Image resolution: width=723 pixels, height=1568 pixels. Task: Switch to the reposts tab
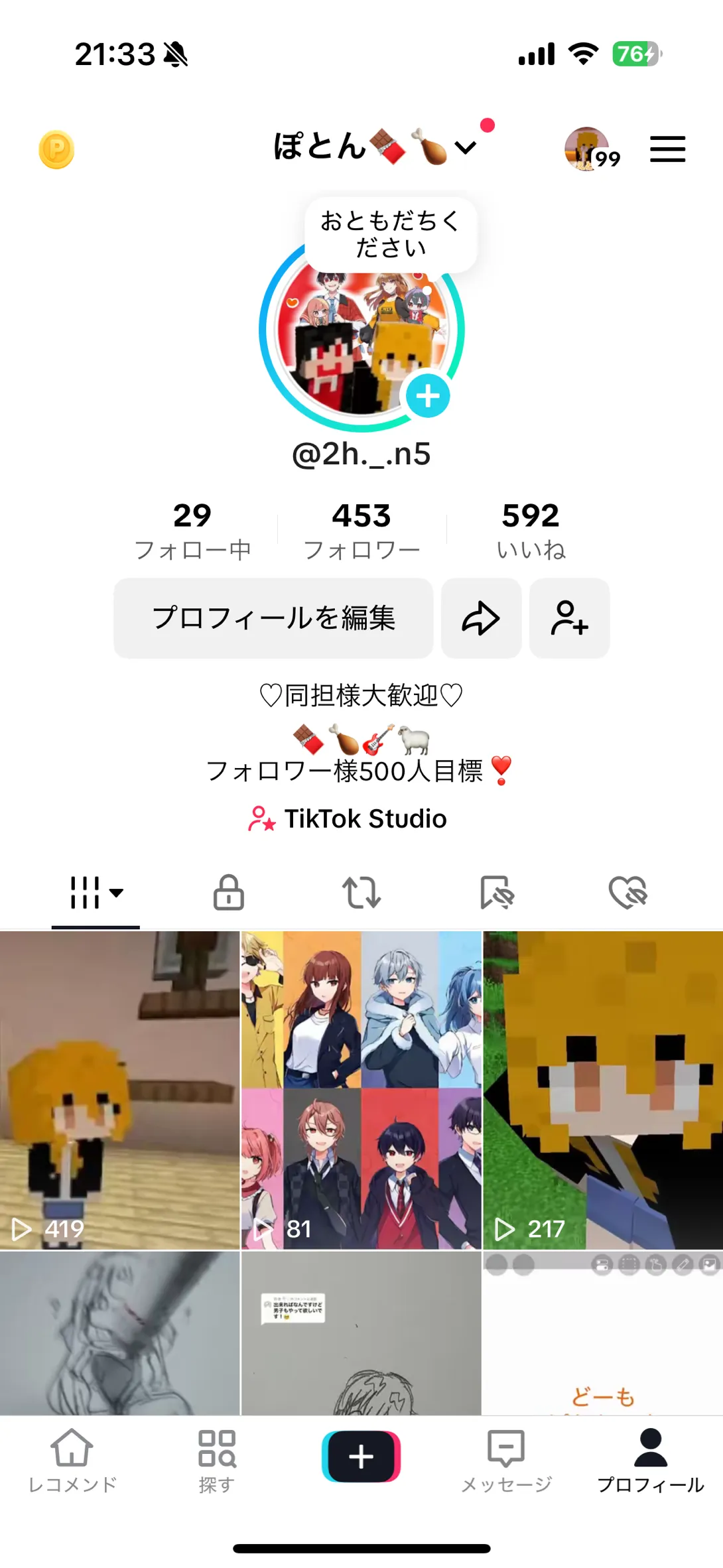point(361,892)
